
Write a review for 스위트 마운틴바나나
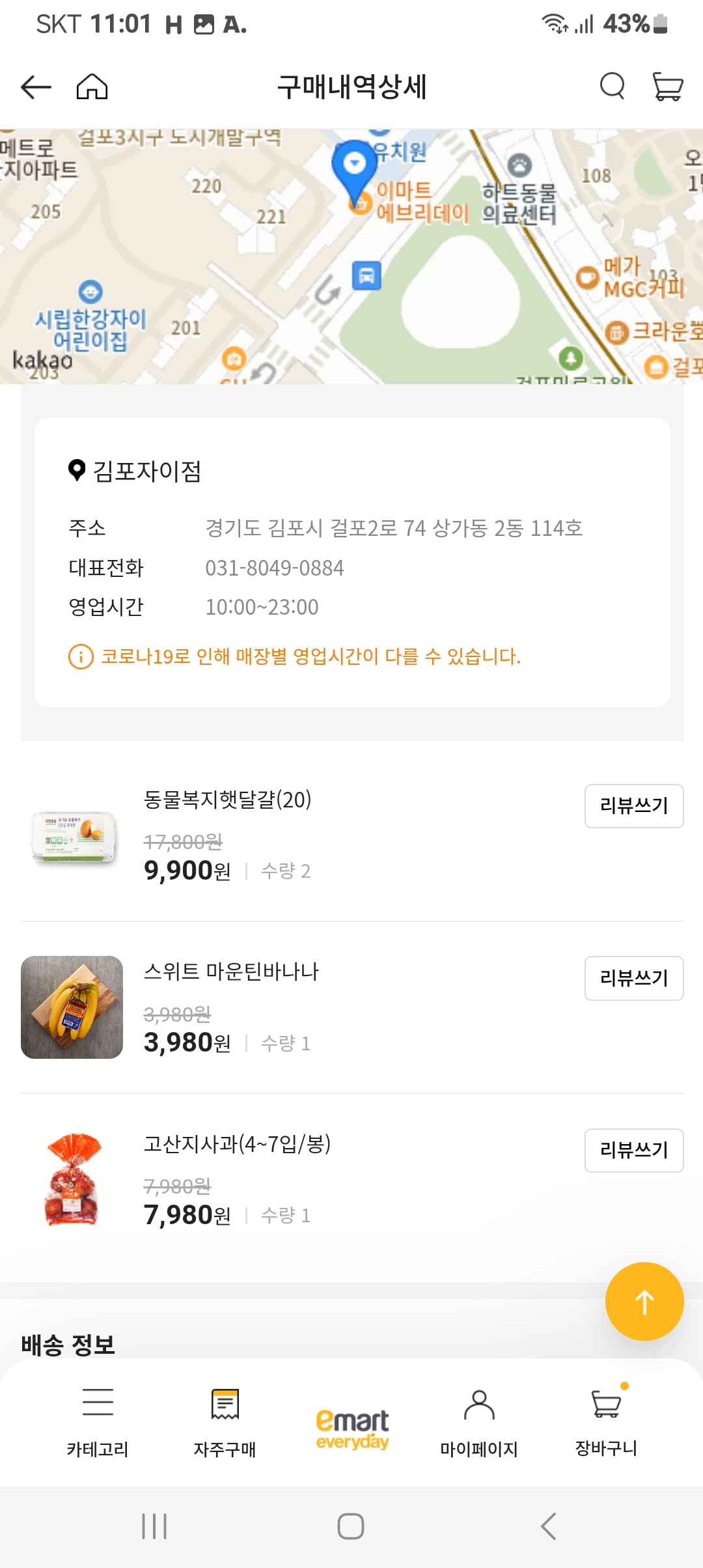(634, 978)
